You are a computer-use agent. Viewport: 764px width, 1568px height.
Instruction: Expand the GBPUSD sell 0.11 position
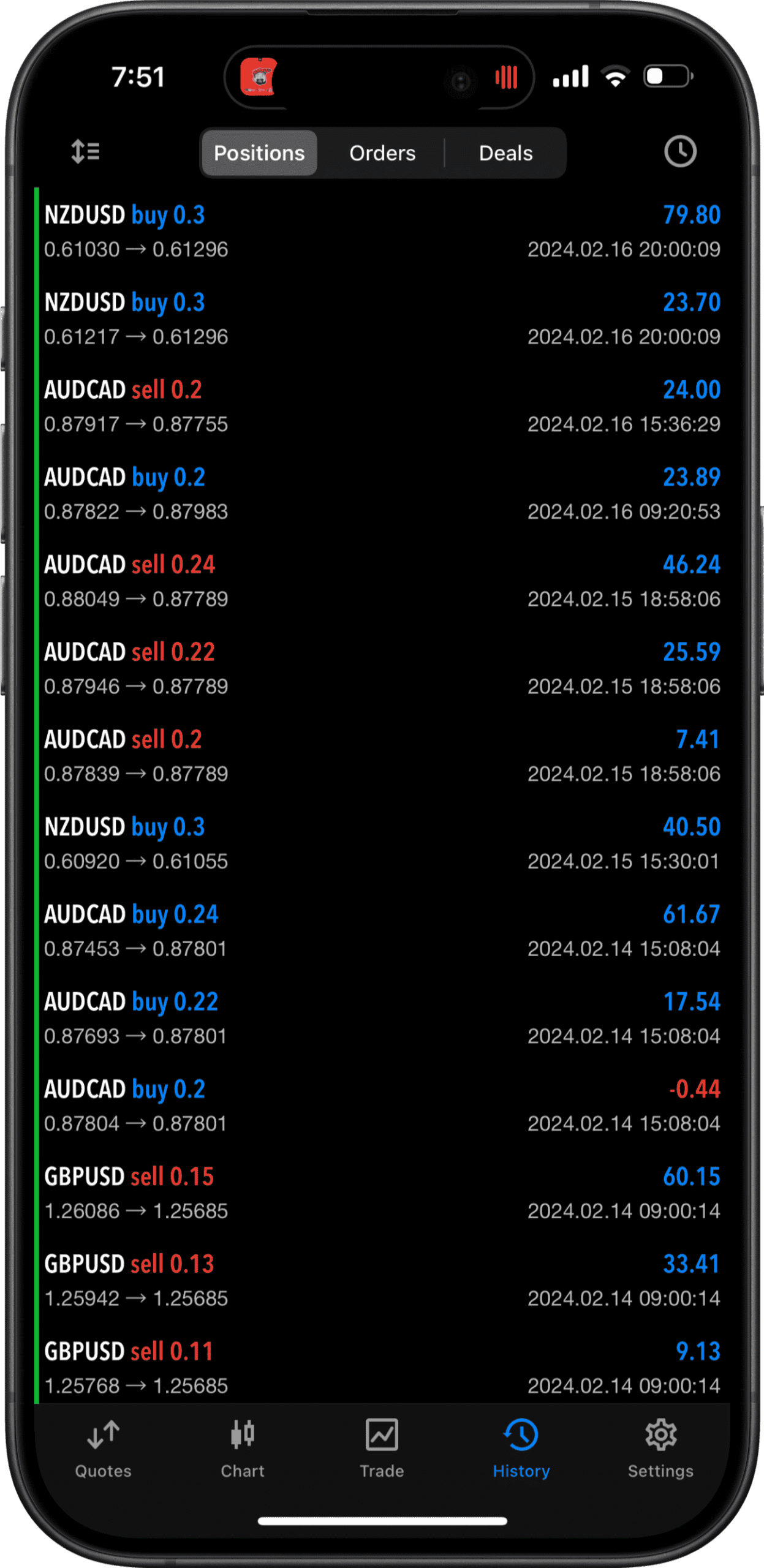click(x=382, y=1368)
